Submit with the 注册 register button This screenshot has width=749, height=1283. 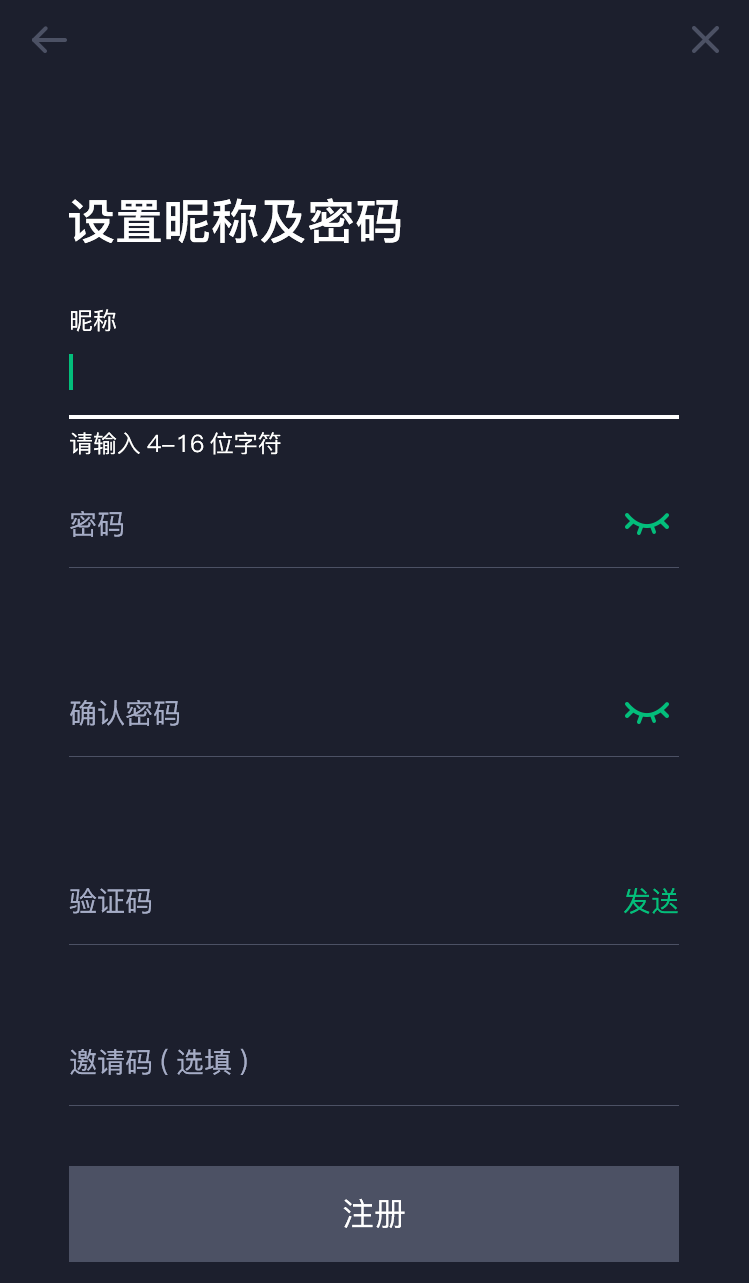pos(373,1213)
